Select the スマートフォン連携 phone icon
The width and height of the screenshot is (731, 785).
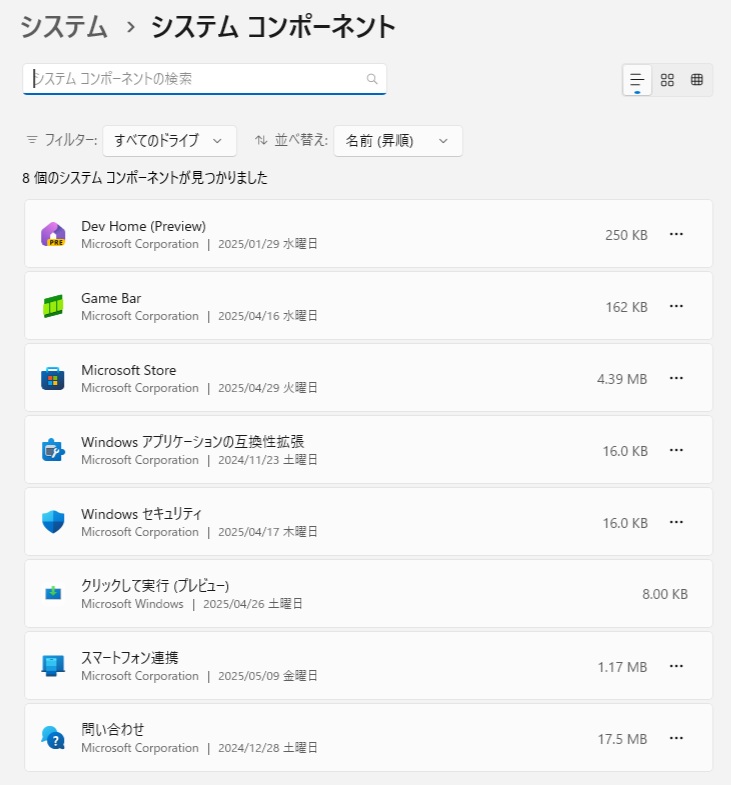point(53,666)
